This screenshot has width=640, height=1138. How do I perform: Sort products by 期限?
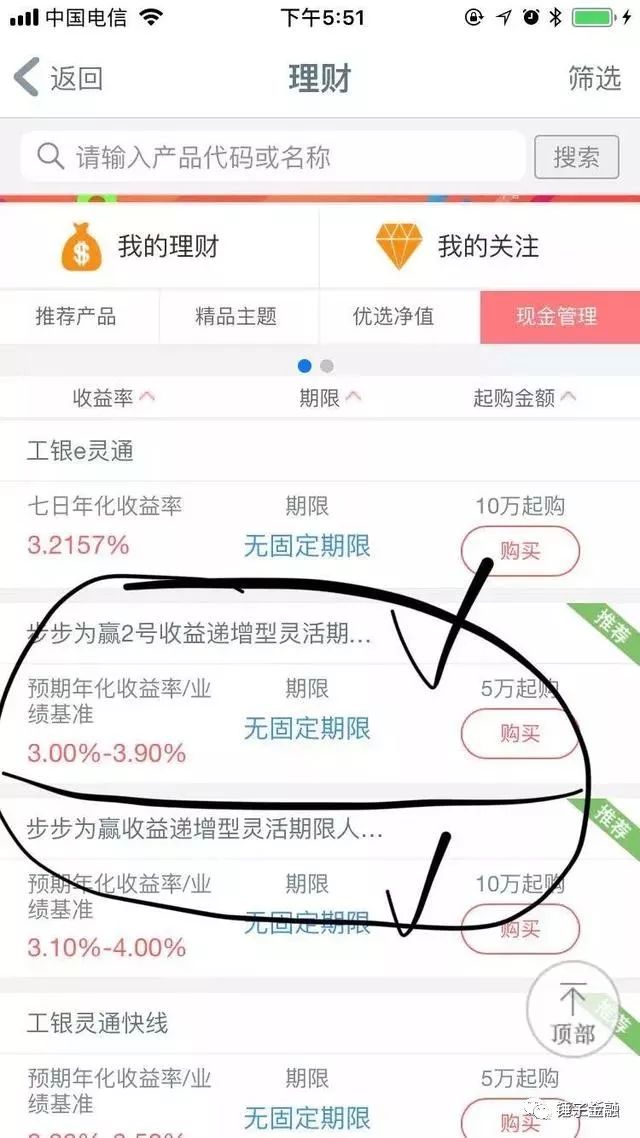330,398
